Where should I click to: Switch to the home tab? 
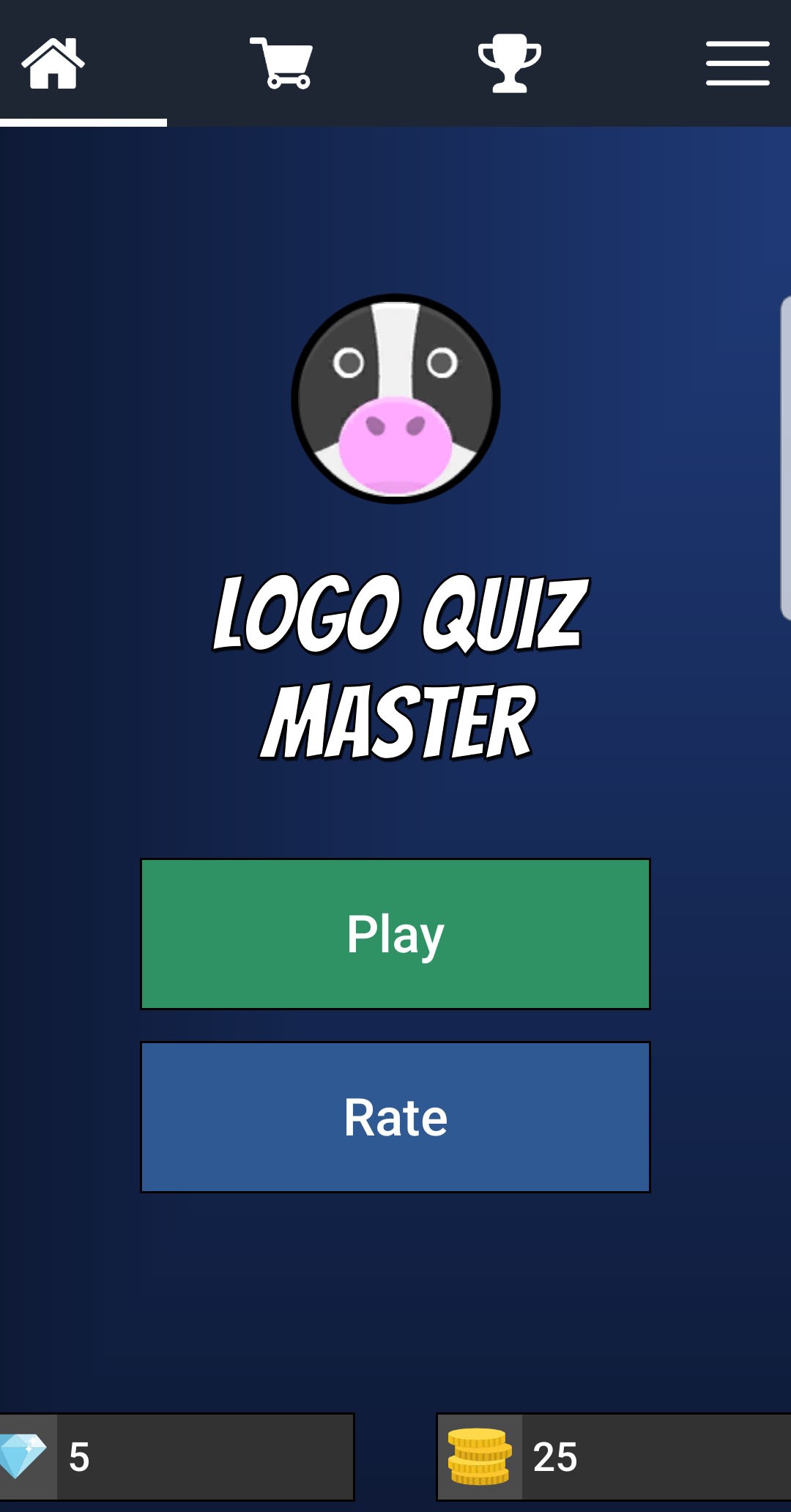(53, 64)
